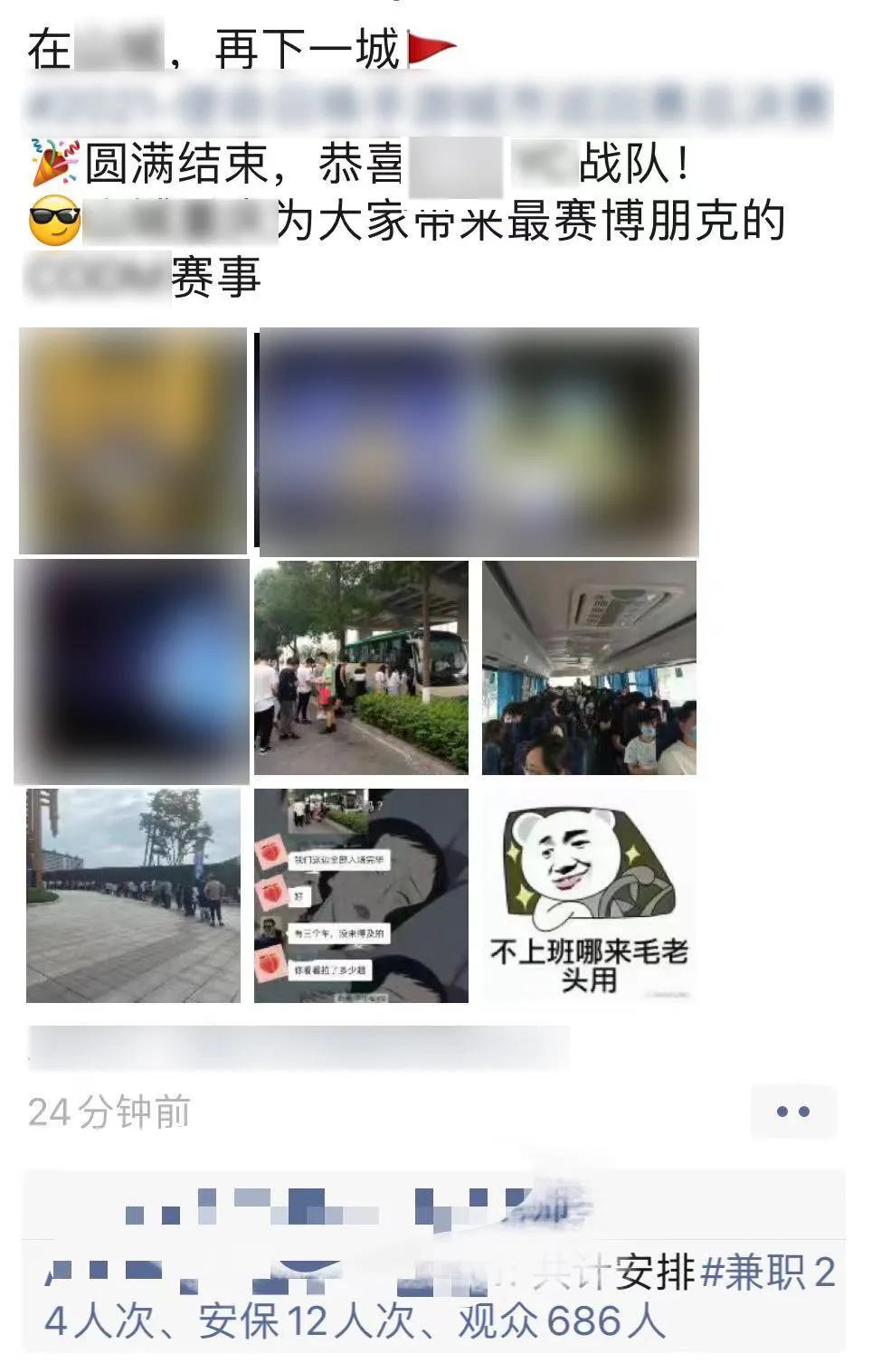Screen dimensions: 872x1372
Task: View the photo of passengers inside the bus
Action: point(589,667)
